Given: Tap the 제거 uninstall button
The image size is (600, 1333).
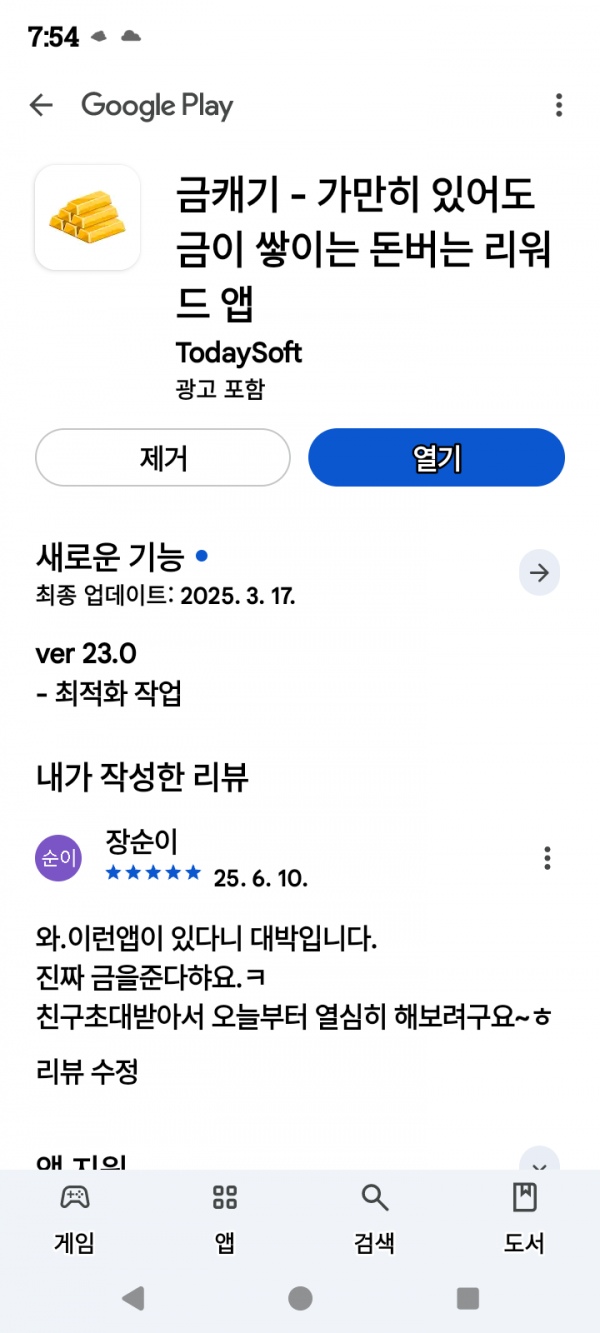Looking at the screenshot, I should (x=163, y=458).
